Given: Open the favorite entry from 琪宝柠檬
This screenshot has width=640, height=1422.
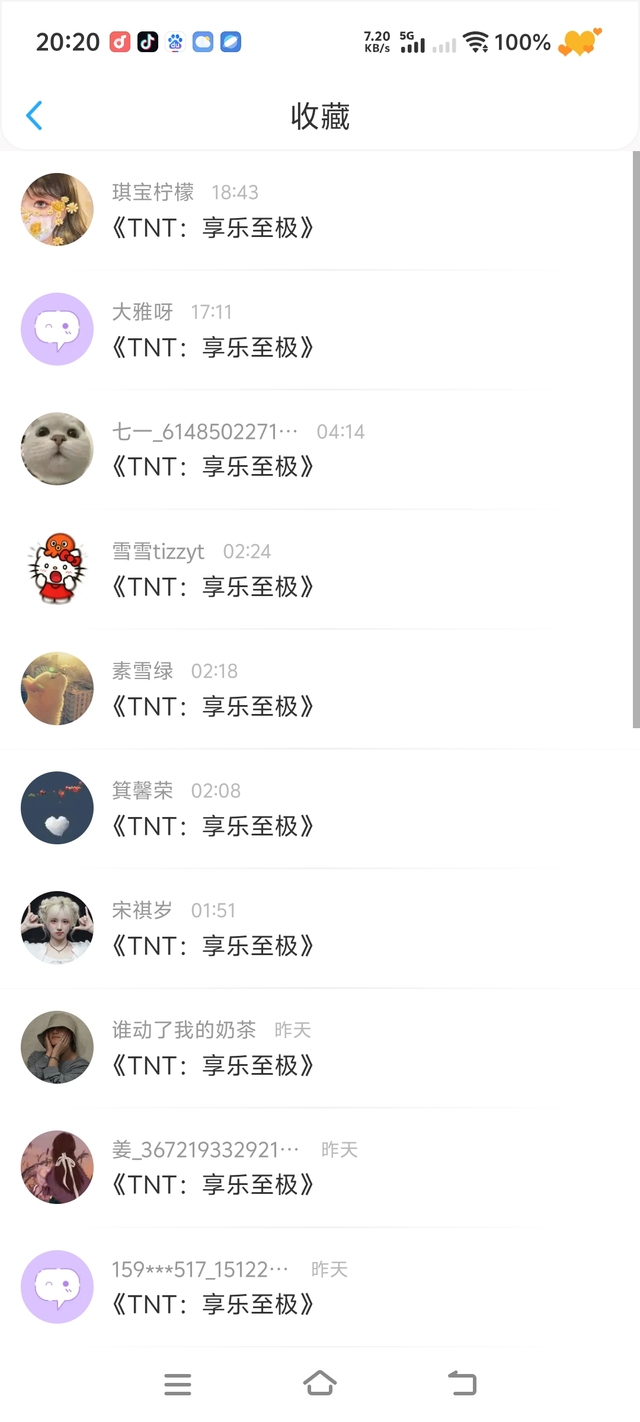Looking at the screenshot, I should point(213,227).
